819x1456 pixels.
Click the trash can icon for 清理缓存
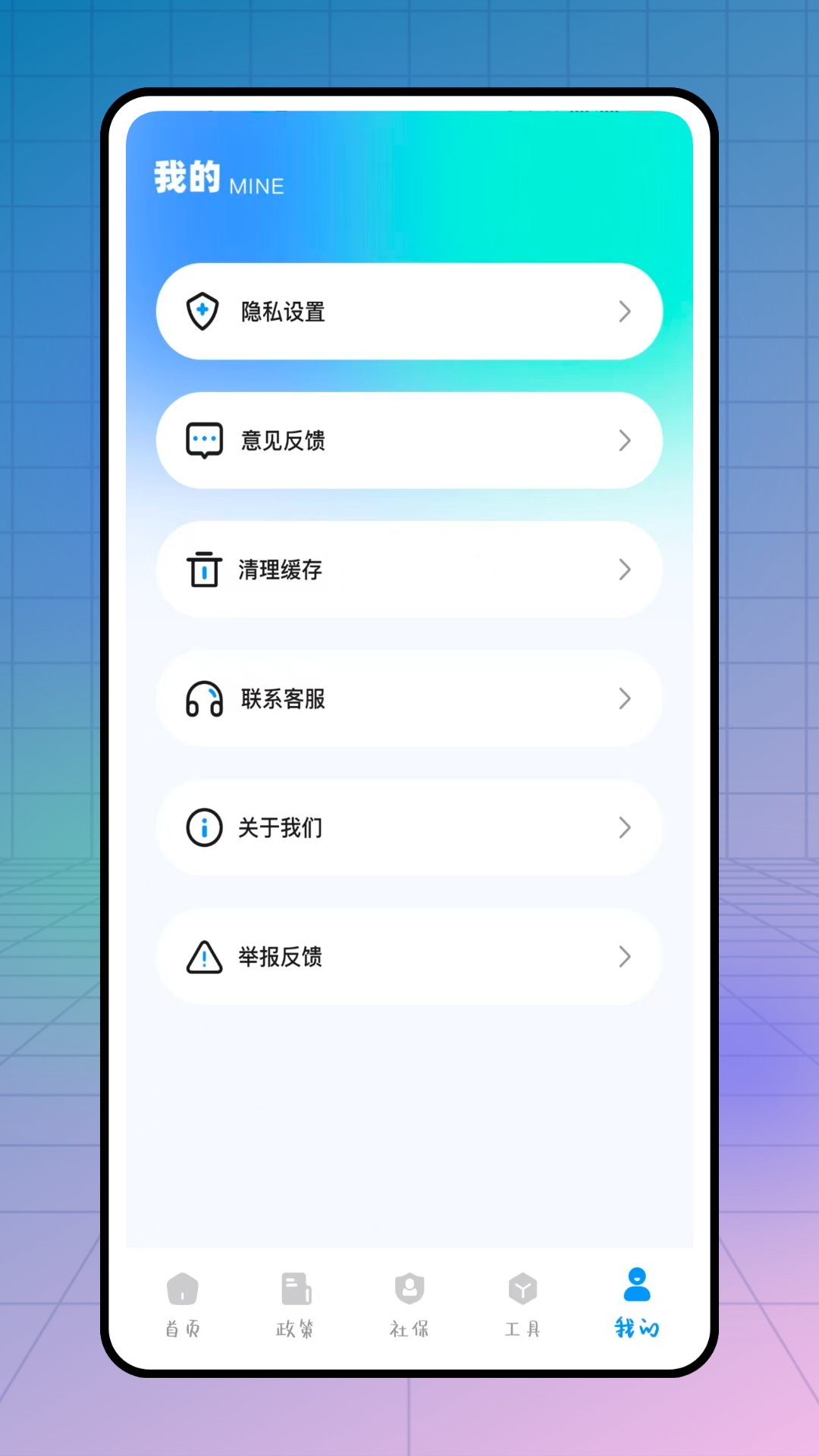202,570
